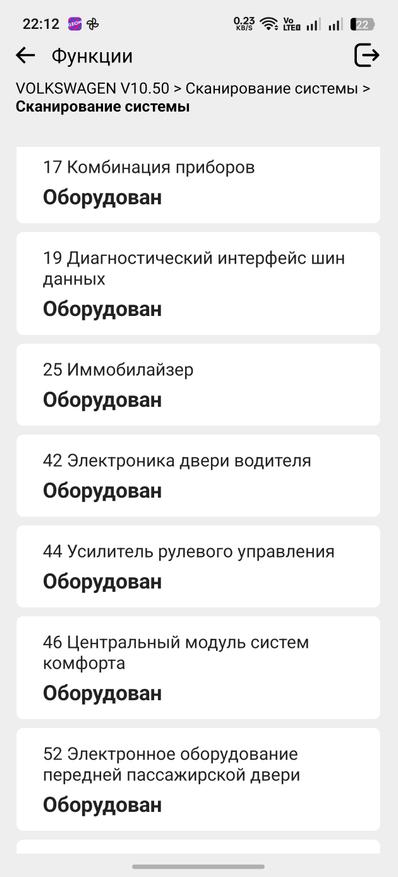
Task: Open 19 Диагностический интерфейс шин данных
Action: click(198, 284)
